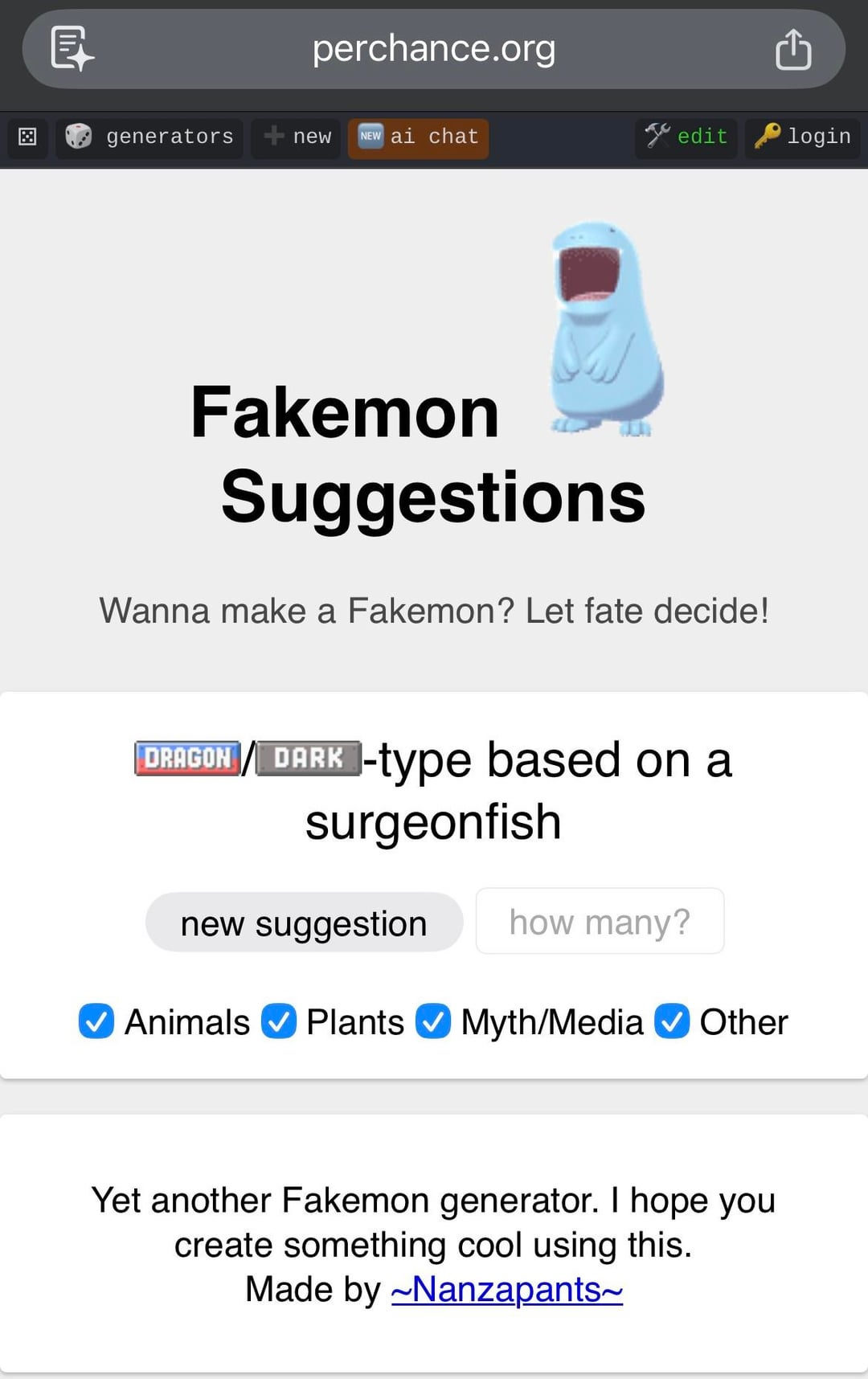Open the ai chat page
This screenshot has width=868, height=1379.
[418, 137]
